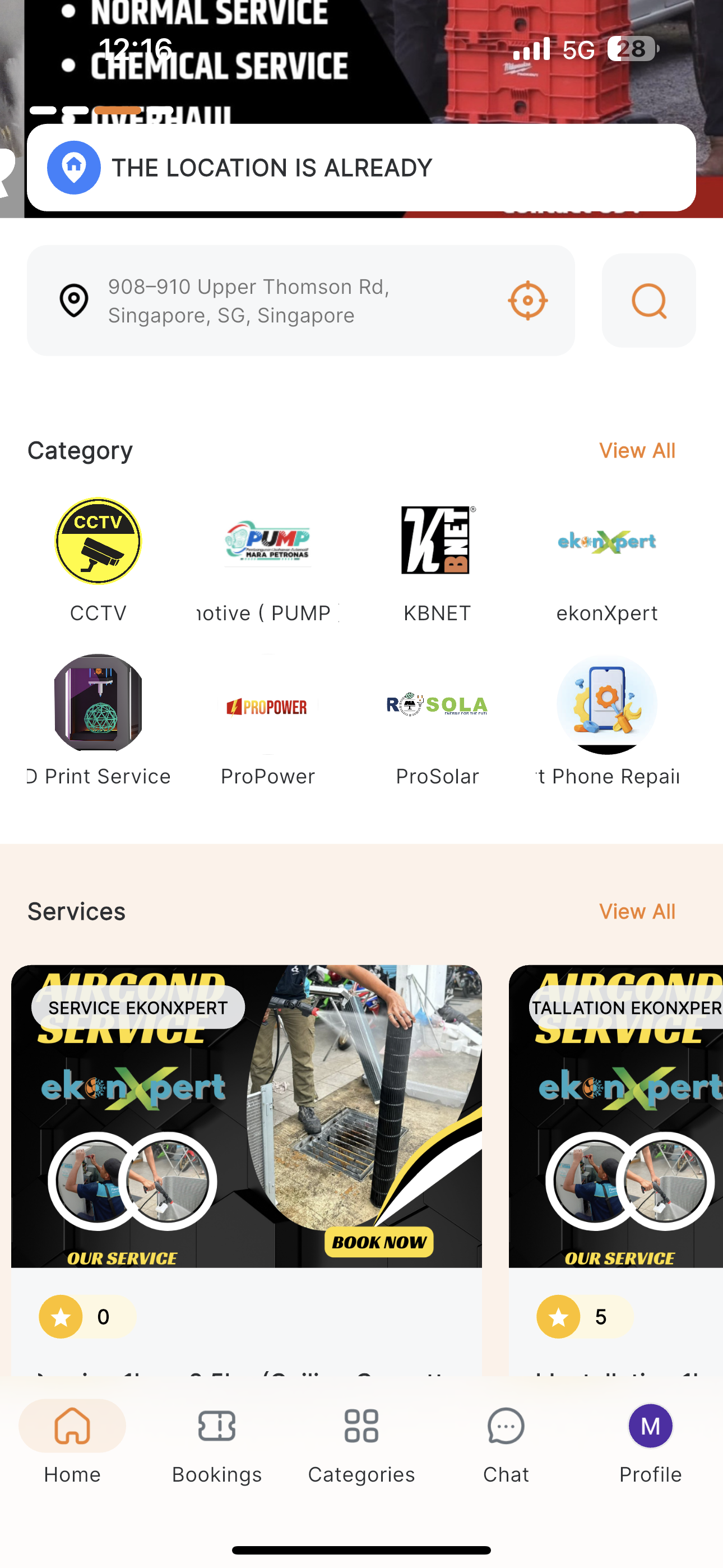This screenshot has height=1568, width=723.
Task: Open the orange search icon button
Action: 648,301
